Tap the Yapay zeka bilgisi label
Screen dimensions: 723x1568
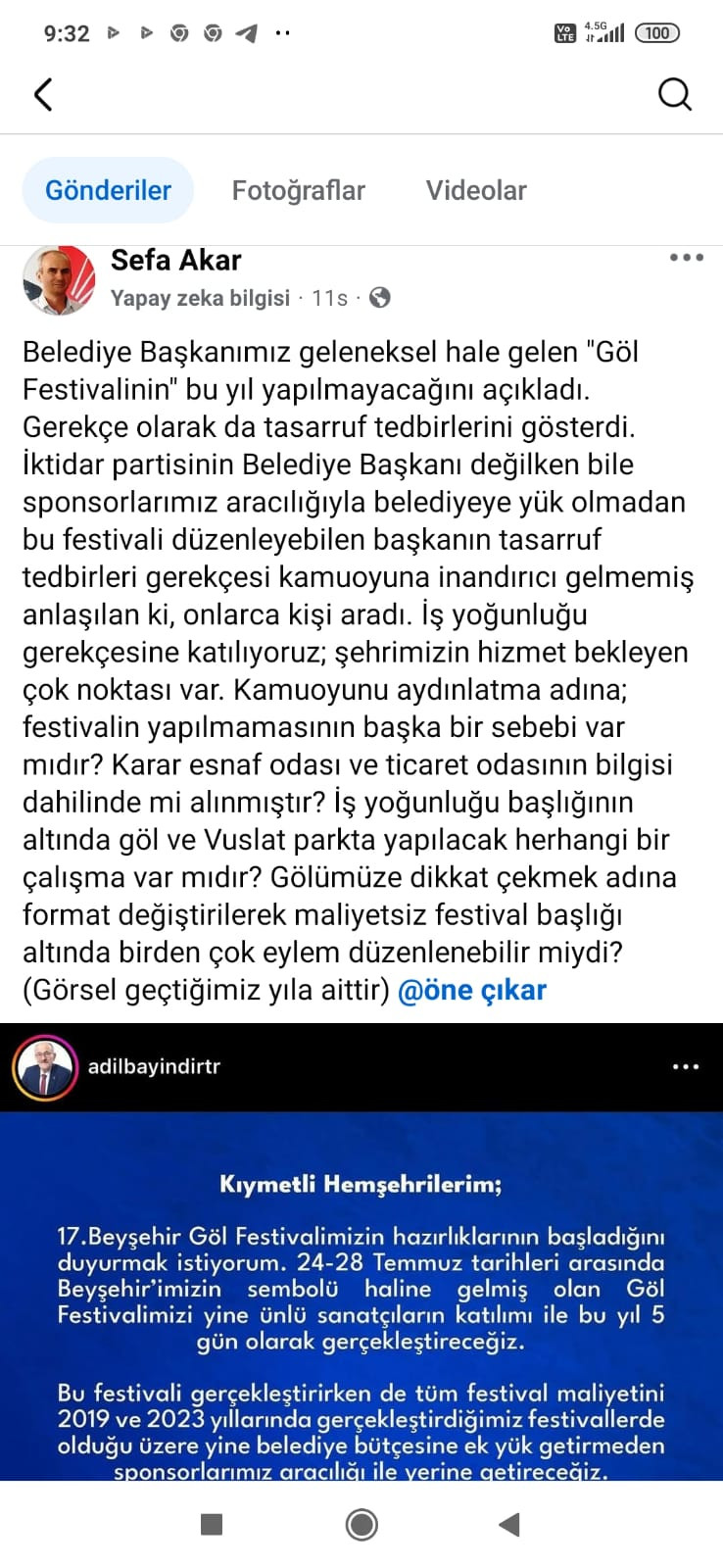tap(200, 298)
